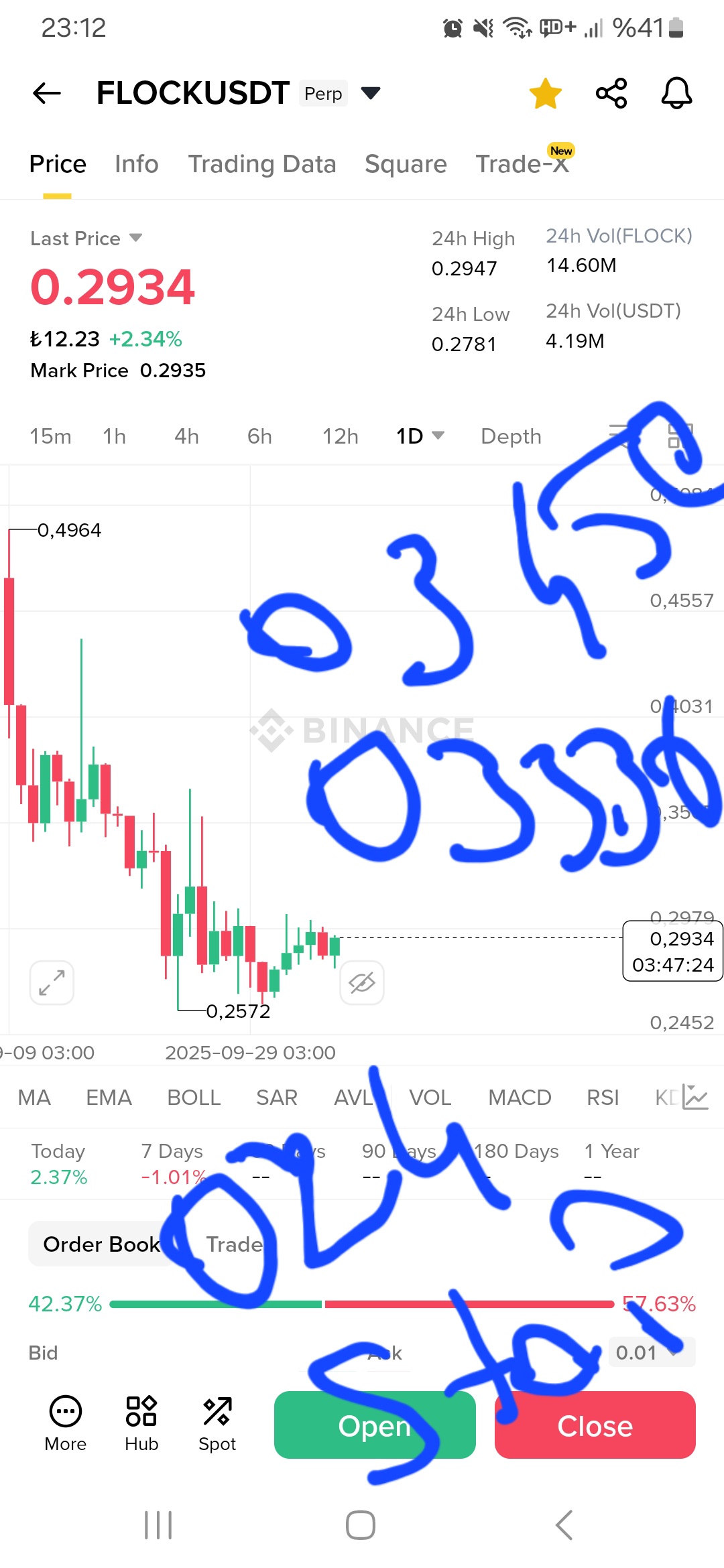This screenshot has width=724, height=1568.
Task: Open the FLOCKUSDT pair selector dropdown
Action: tap(370, 92)
